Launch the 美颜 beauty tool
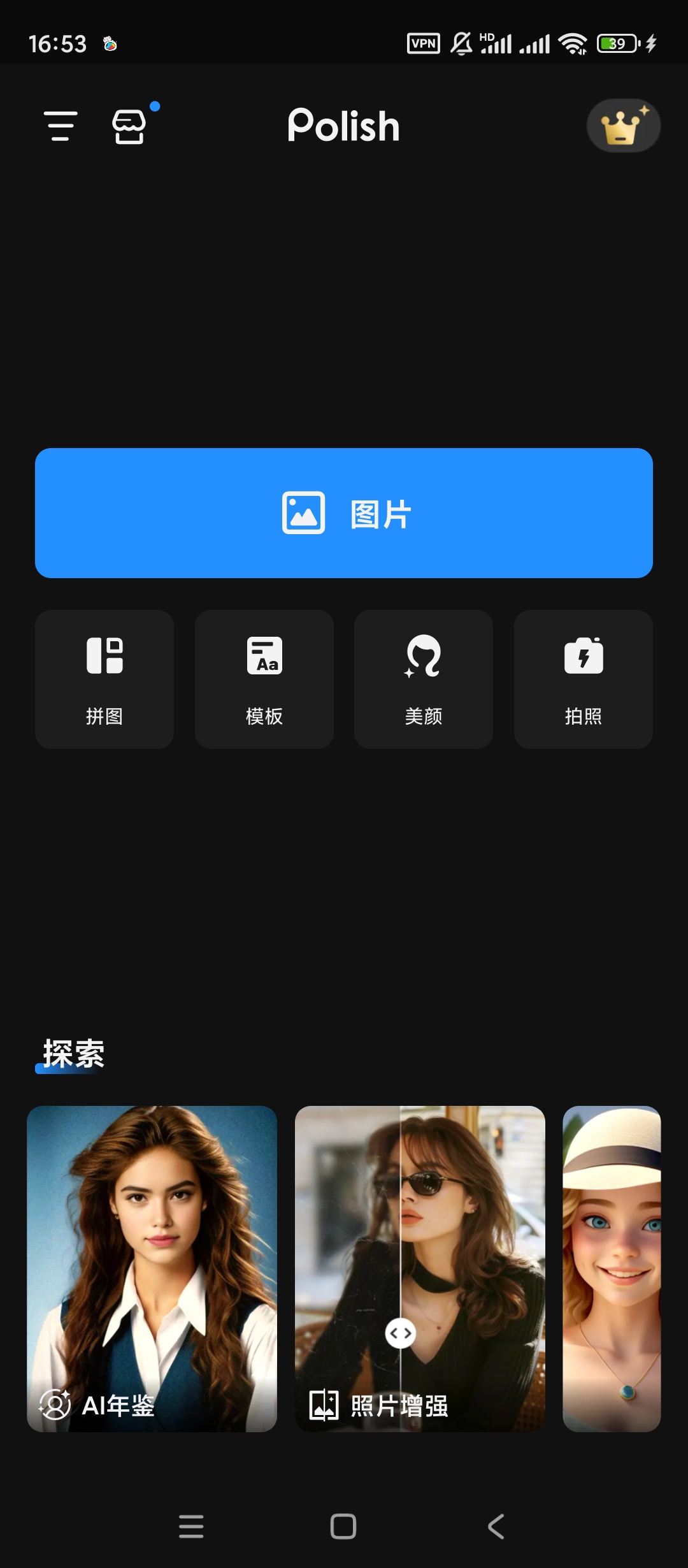 coord(424,679)
